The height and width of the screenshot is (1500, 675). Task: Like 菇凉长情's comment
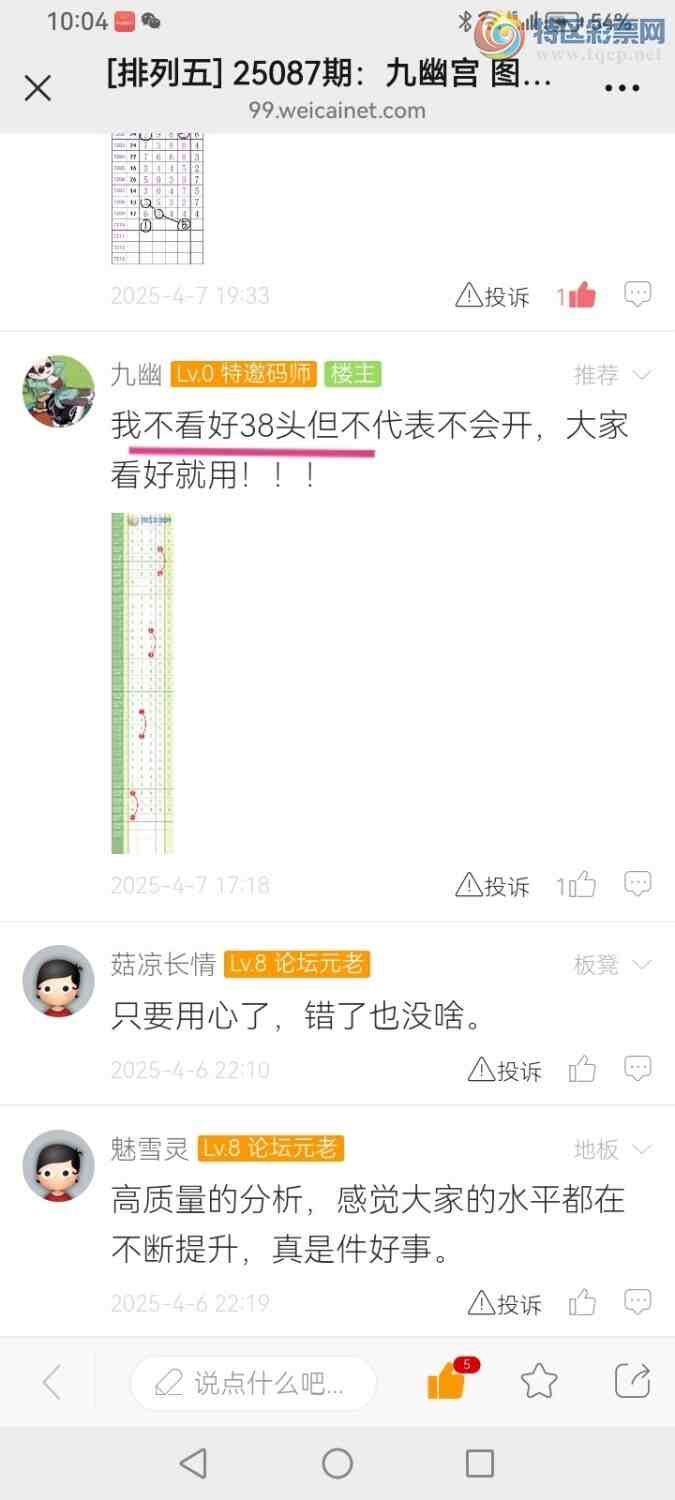pos(582,1070)
